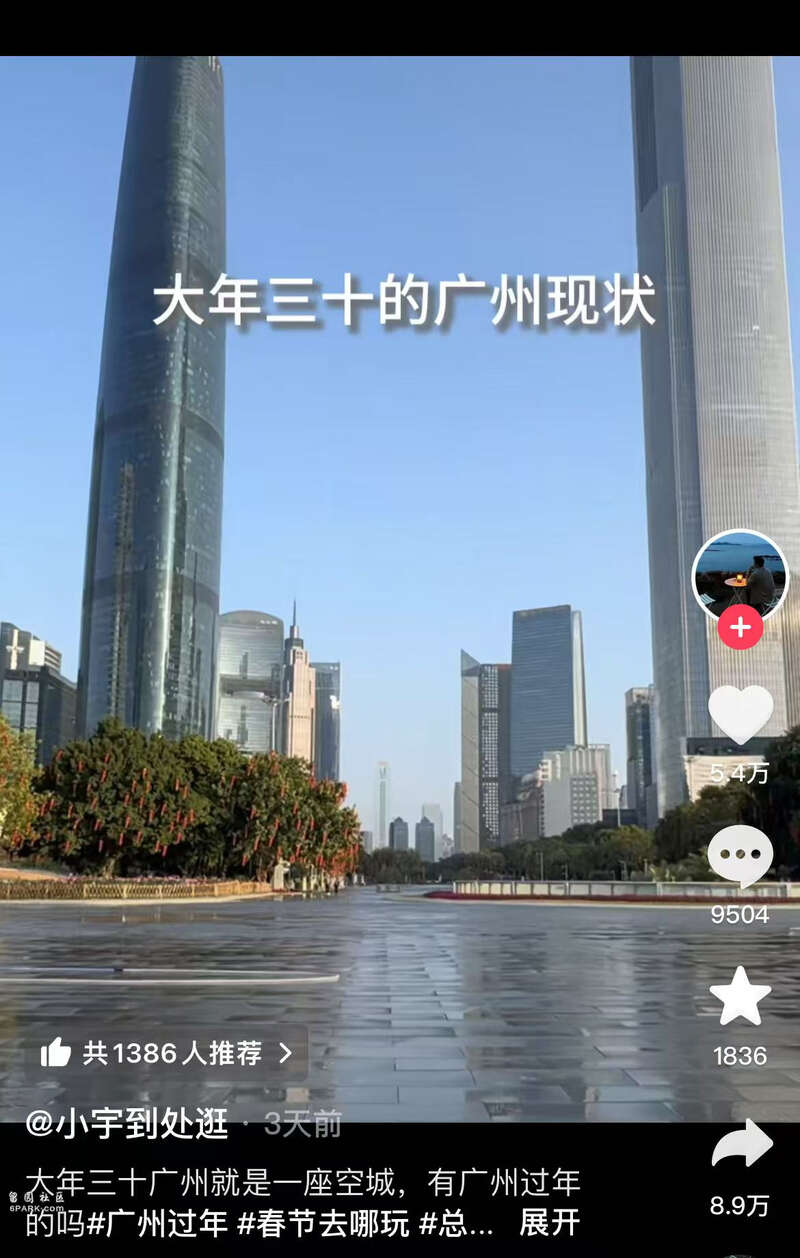Visit the @小宇到处逛 profile
Image resolution: width=800 pixels, height=1258 pixels.
pos(127,1124)
